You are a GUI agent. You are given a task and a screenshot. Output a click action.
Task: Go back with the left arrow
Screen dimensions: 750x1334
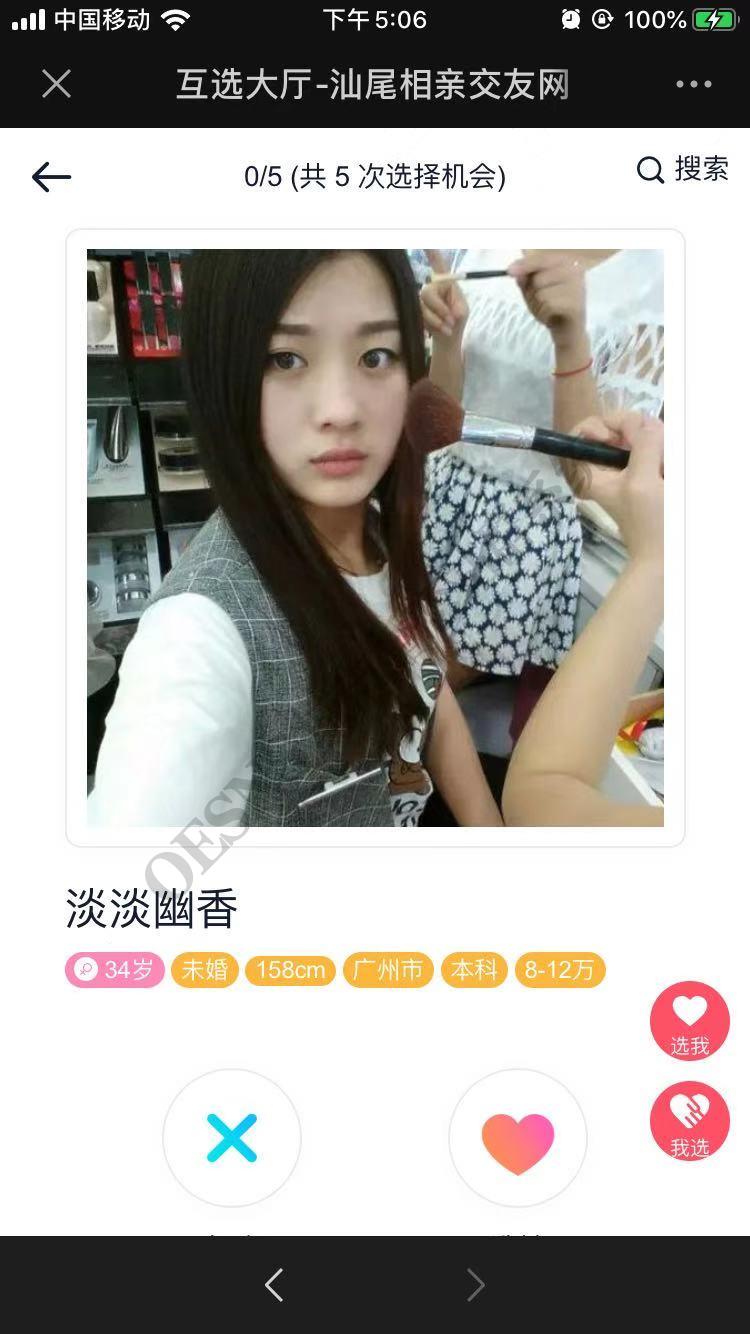52,178
